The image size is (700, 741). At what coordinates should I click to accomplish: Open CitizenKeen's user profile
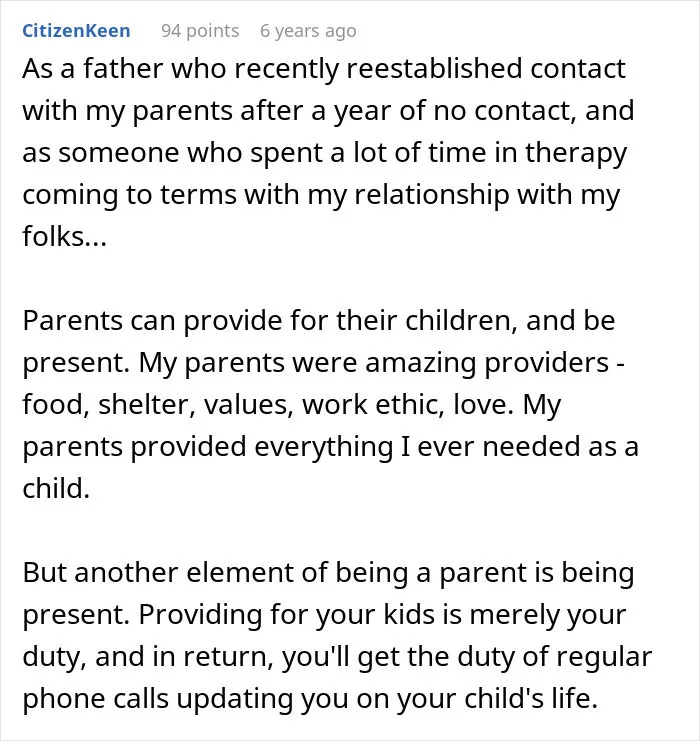click(x=76, y=31)
